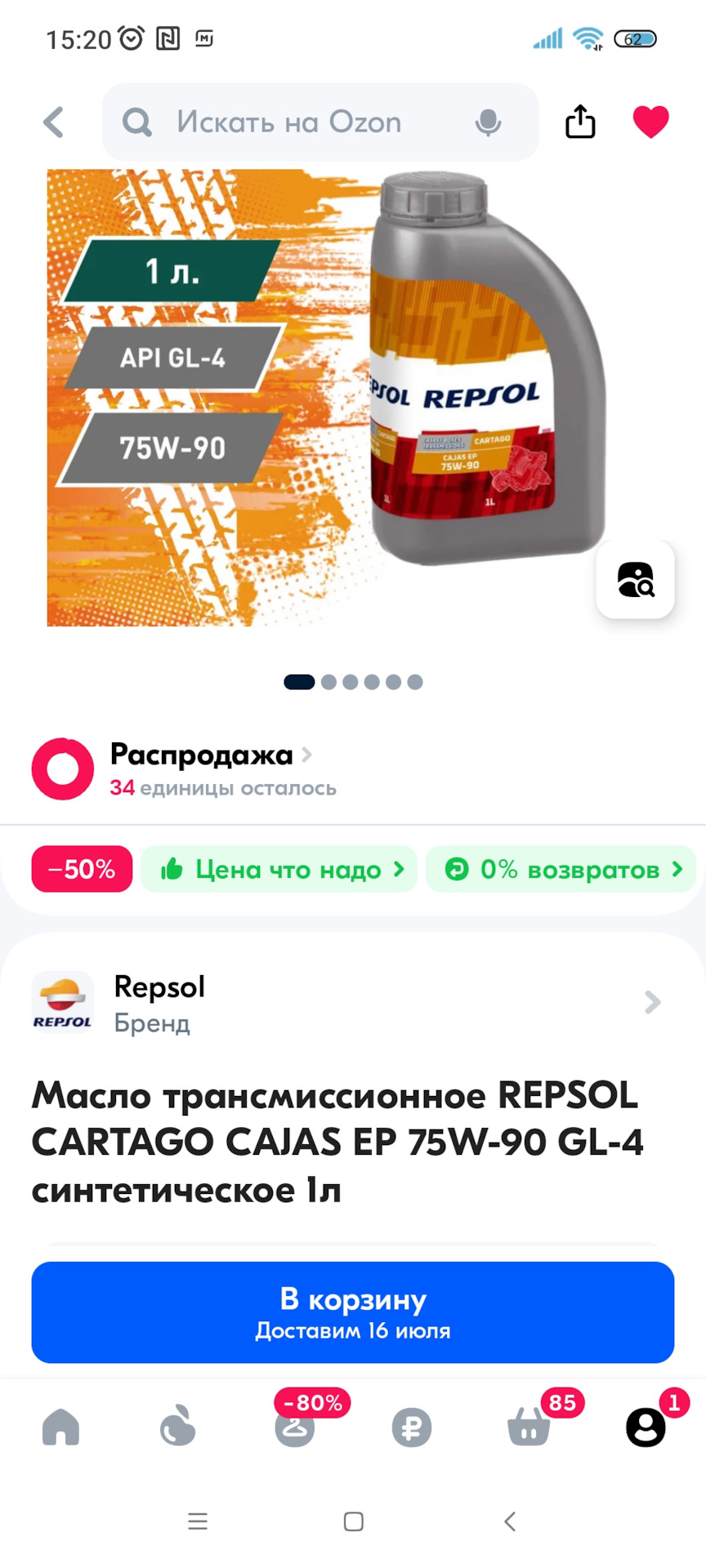
Task: Tap the voice search microphone icon
Action: click(488, 122)
